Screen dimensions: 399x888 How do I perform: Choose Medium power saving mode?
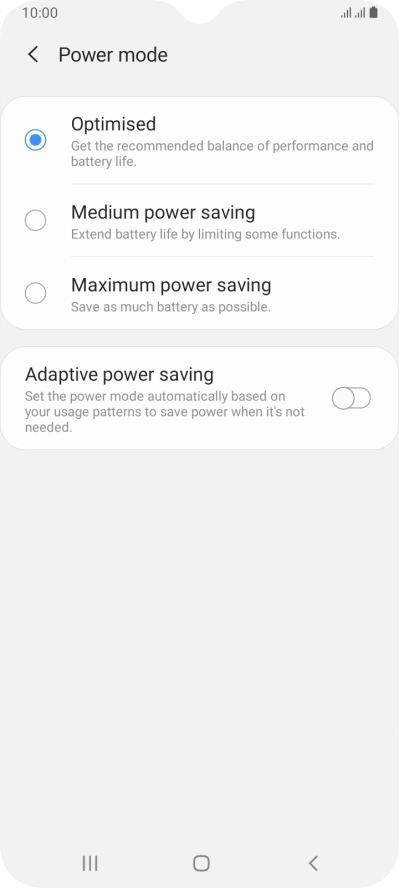199,220
